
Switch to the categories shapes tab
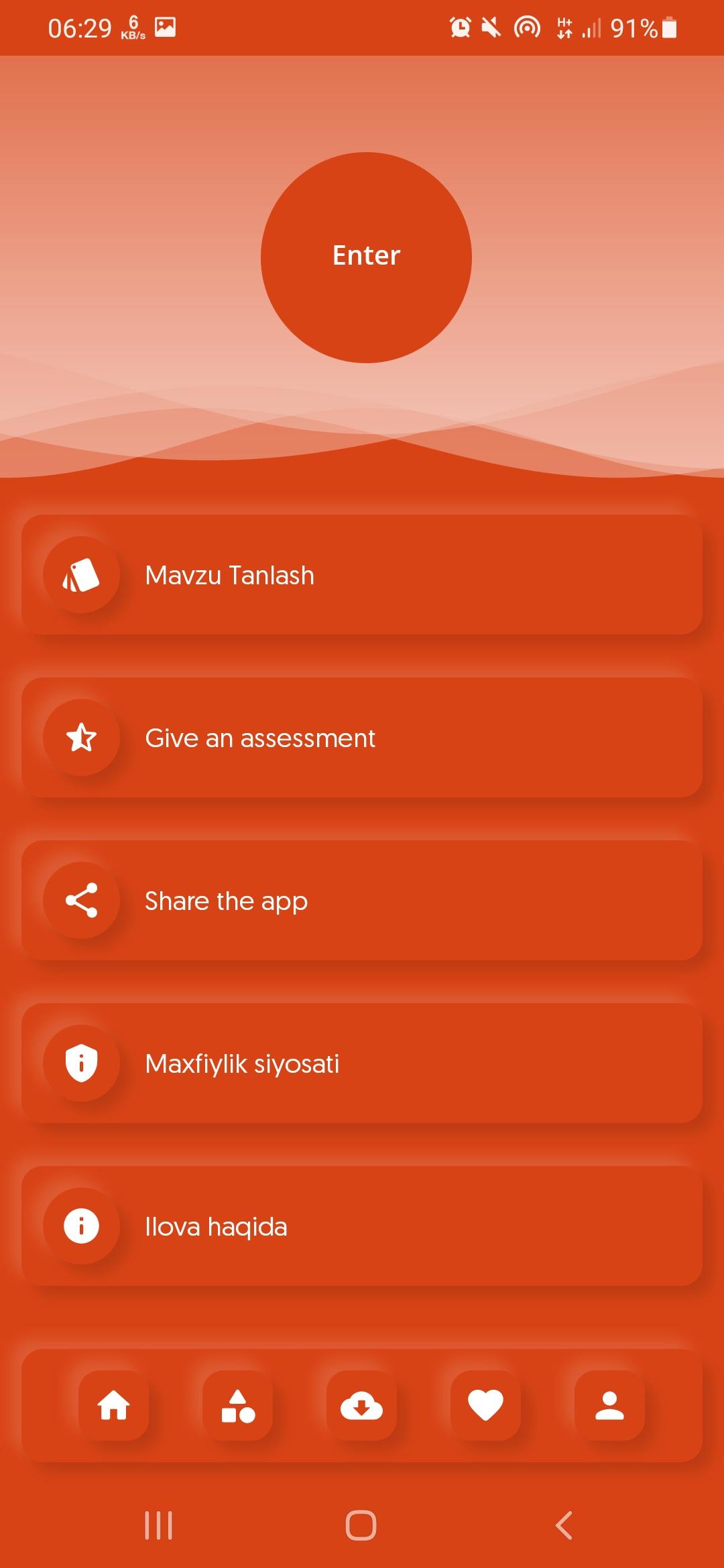[x=237, y=1405]
